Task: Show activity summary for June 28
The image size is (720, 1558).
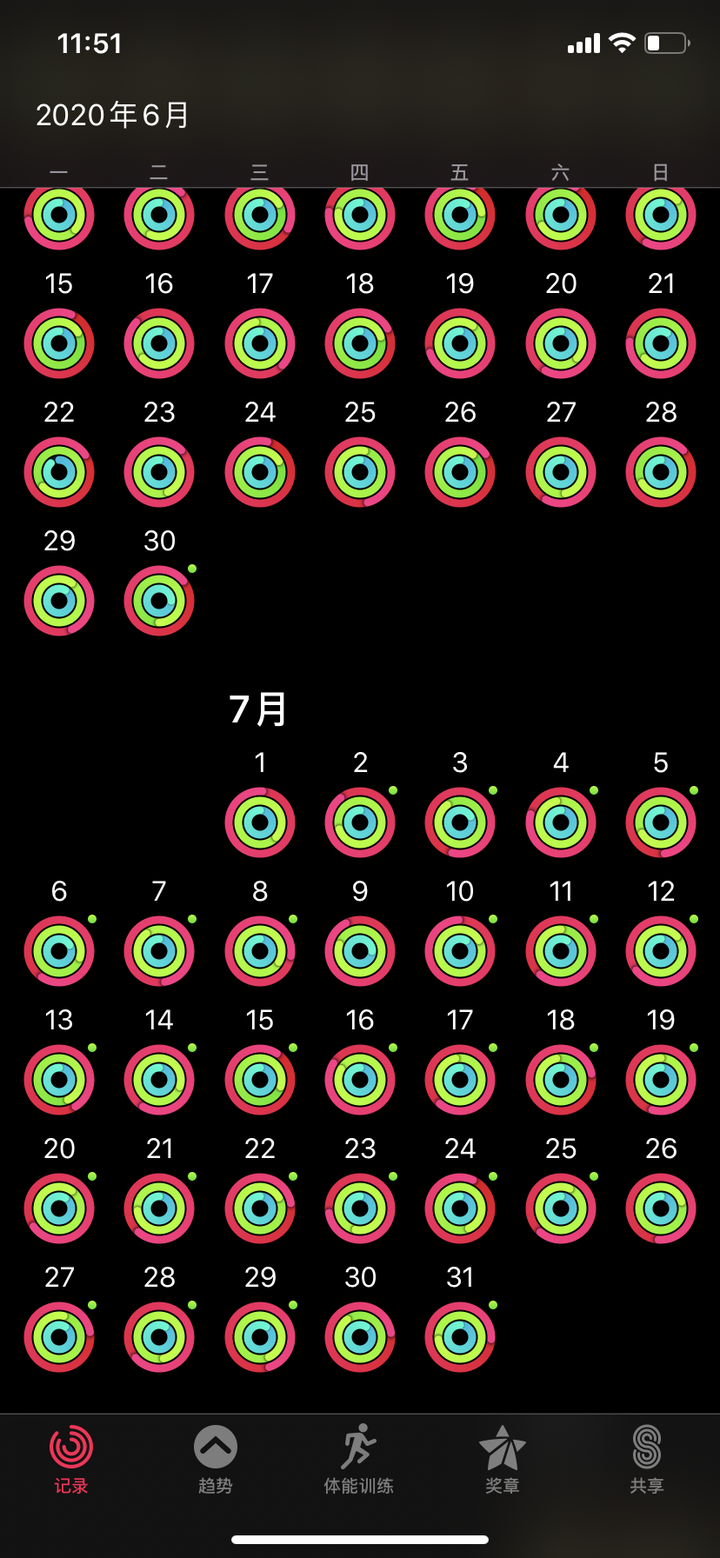Action: (660, 472)
